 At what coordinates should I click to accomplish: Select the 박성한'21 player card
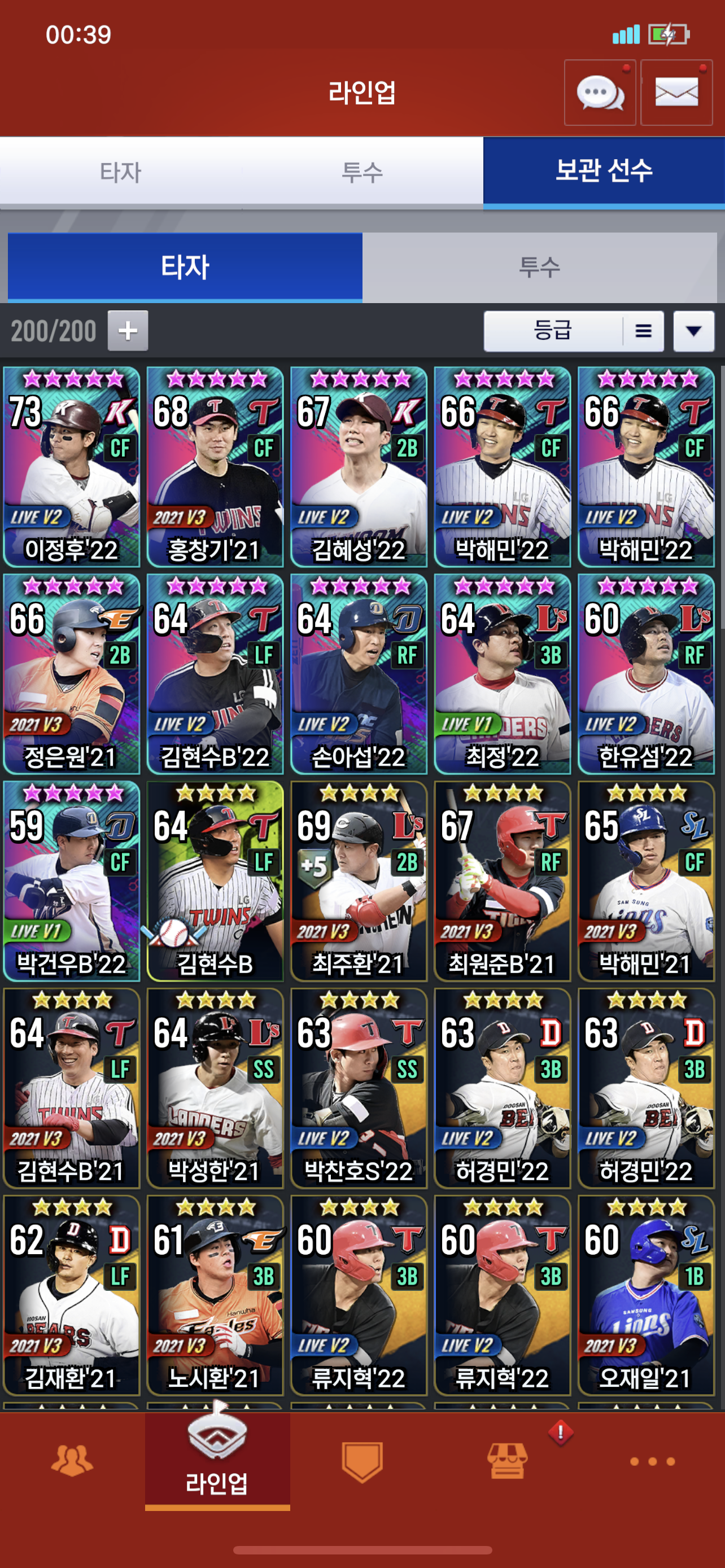[215, 1087]
